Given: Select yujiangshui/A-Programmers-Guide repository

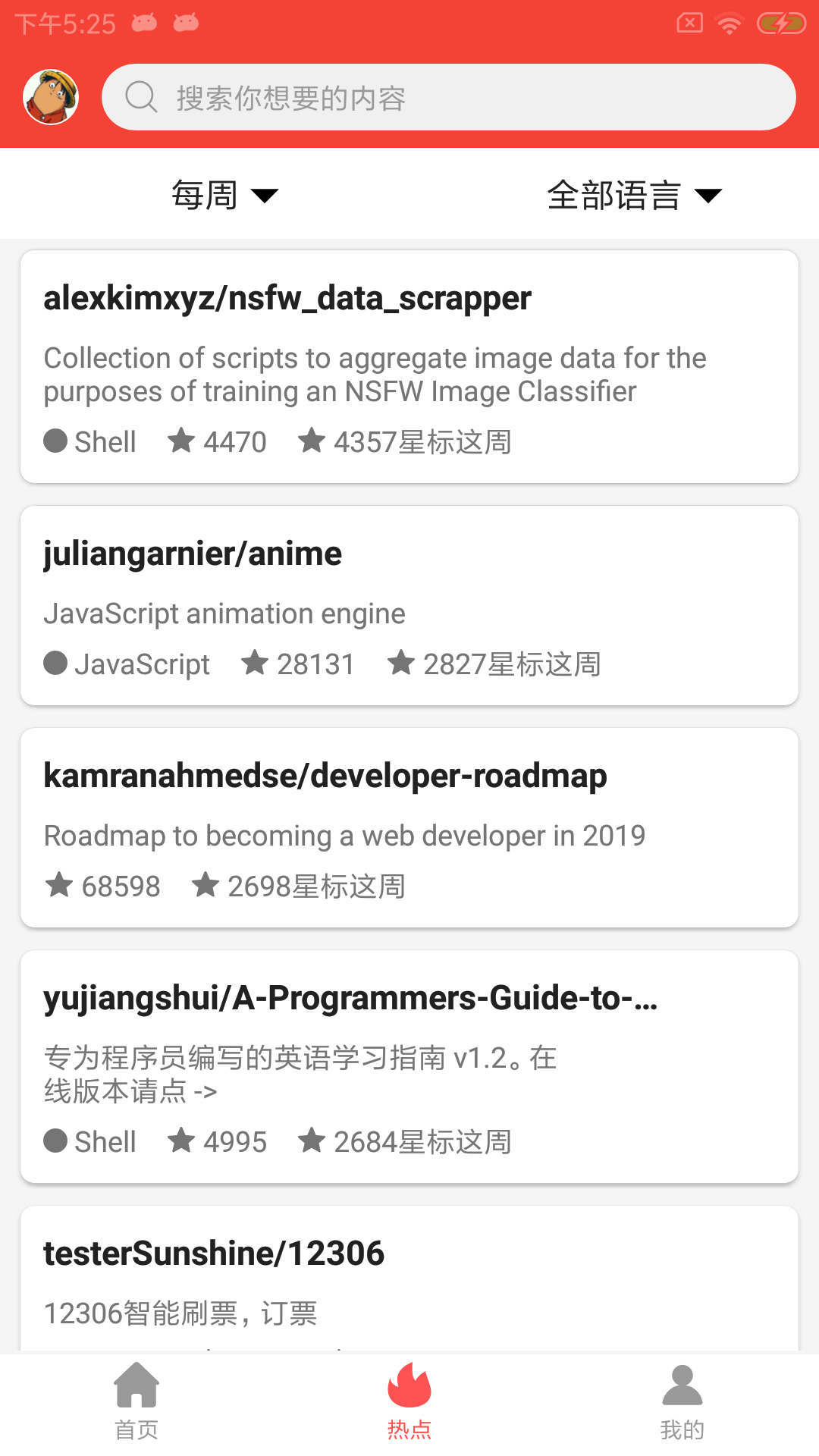Looking at the screenshot, I should tap(409, 1066).
